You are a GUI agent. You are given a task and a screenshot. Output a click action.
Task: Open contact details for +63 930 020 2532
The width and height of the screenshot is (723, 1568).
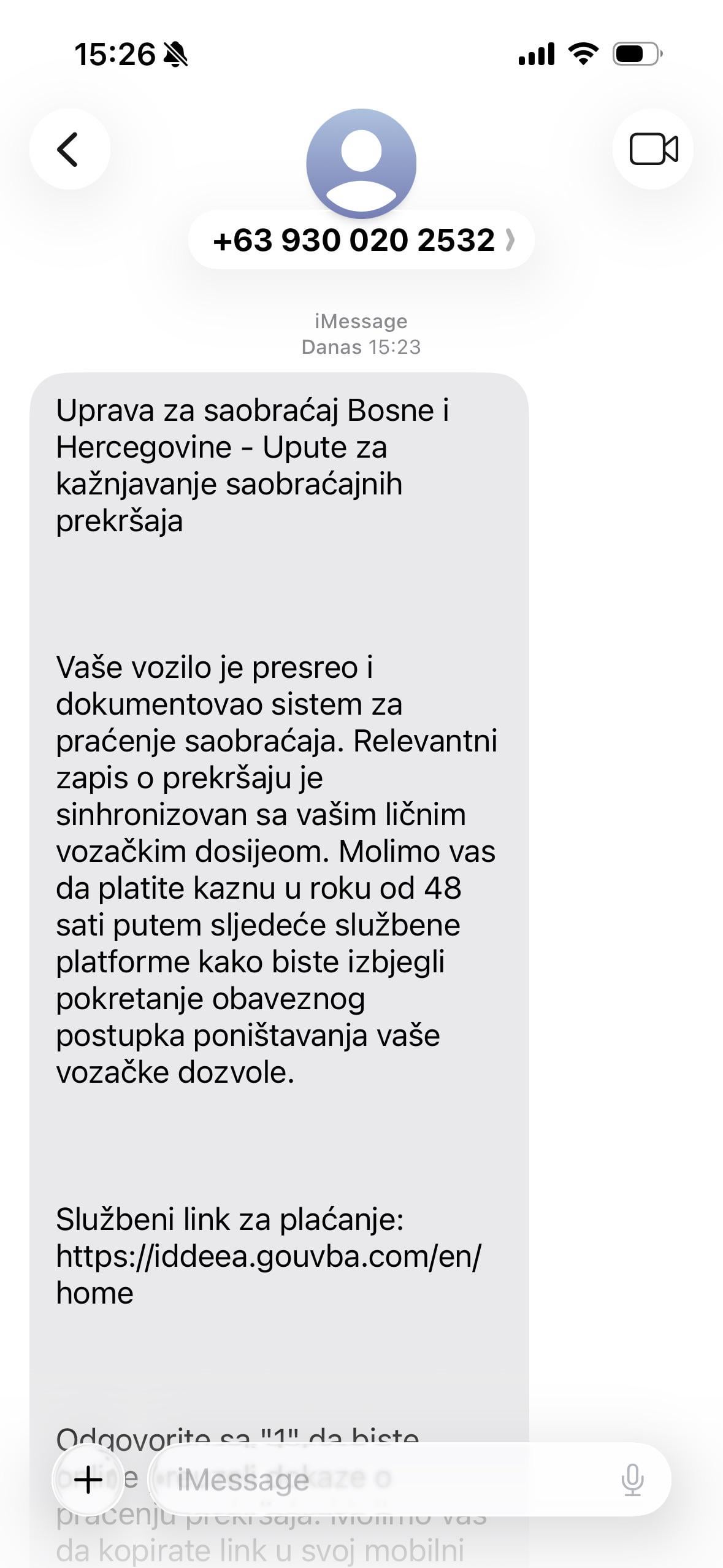(x=361, y=240)
